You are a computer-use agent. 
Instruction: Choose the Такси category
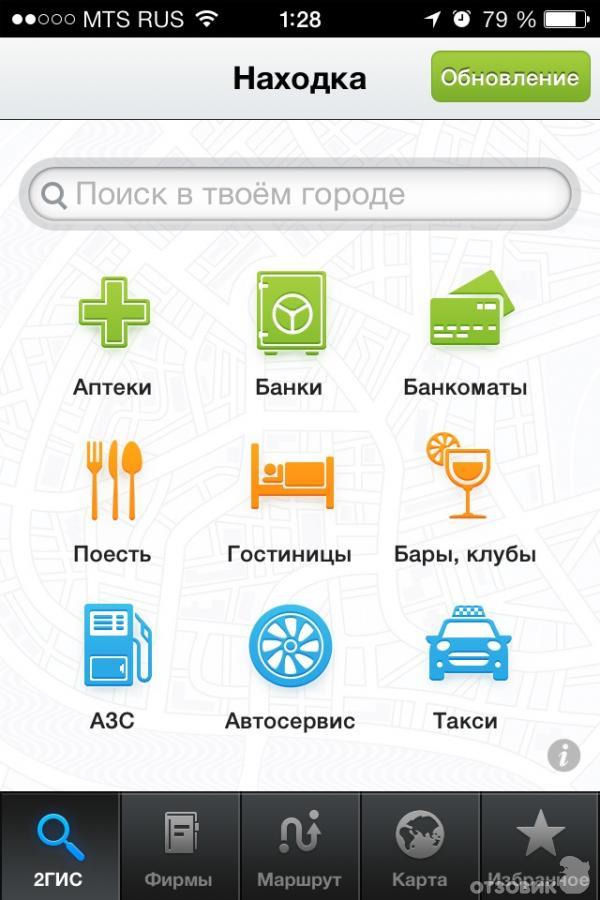click(465, 666)
